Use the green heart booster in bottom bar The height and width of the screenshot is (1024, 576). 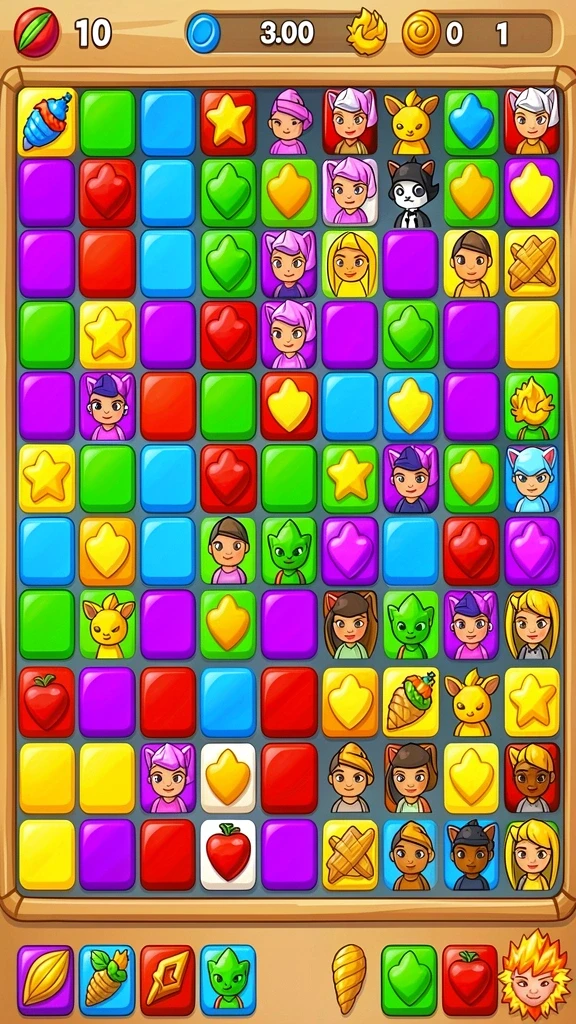(x=409, y=980)
